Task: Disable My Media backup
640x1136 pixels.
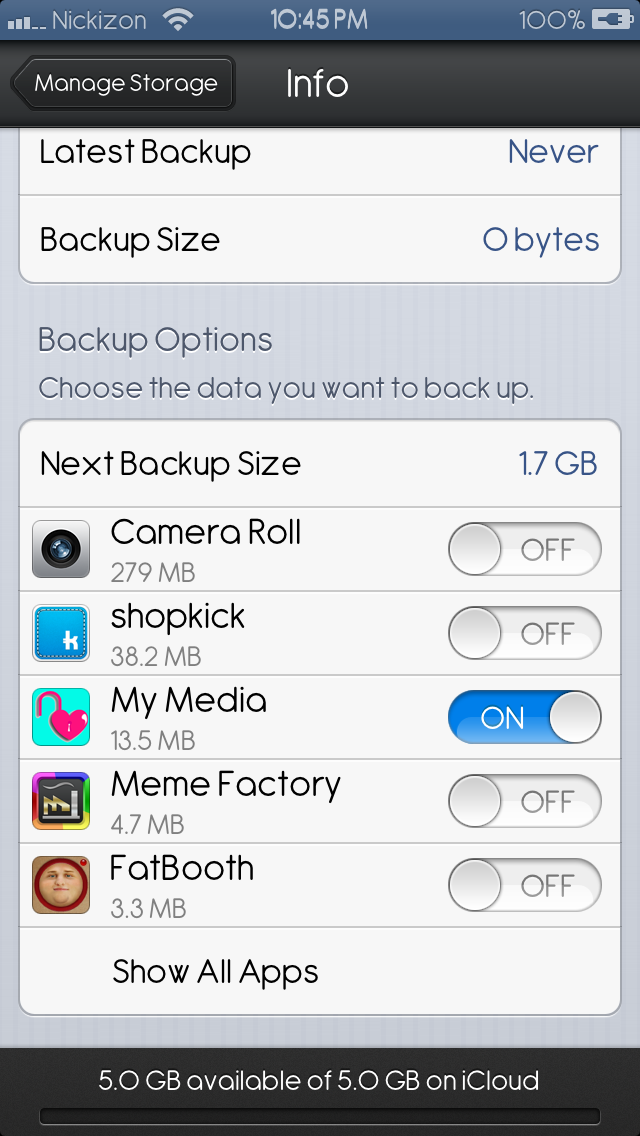Action: point(525,717)
